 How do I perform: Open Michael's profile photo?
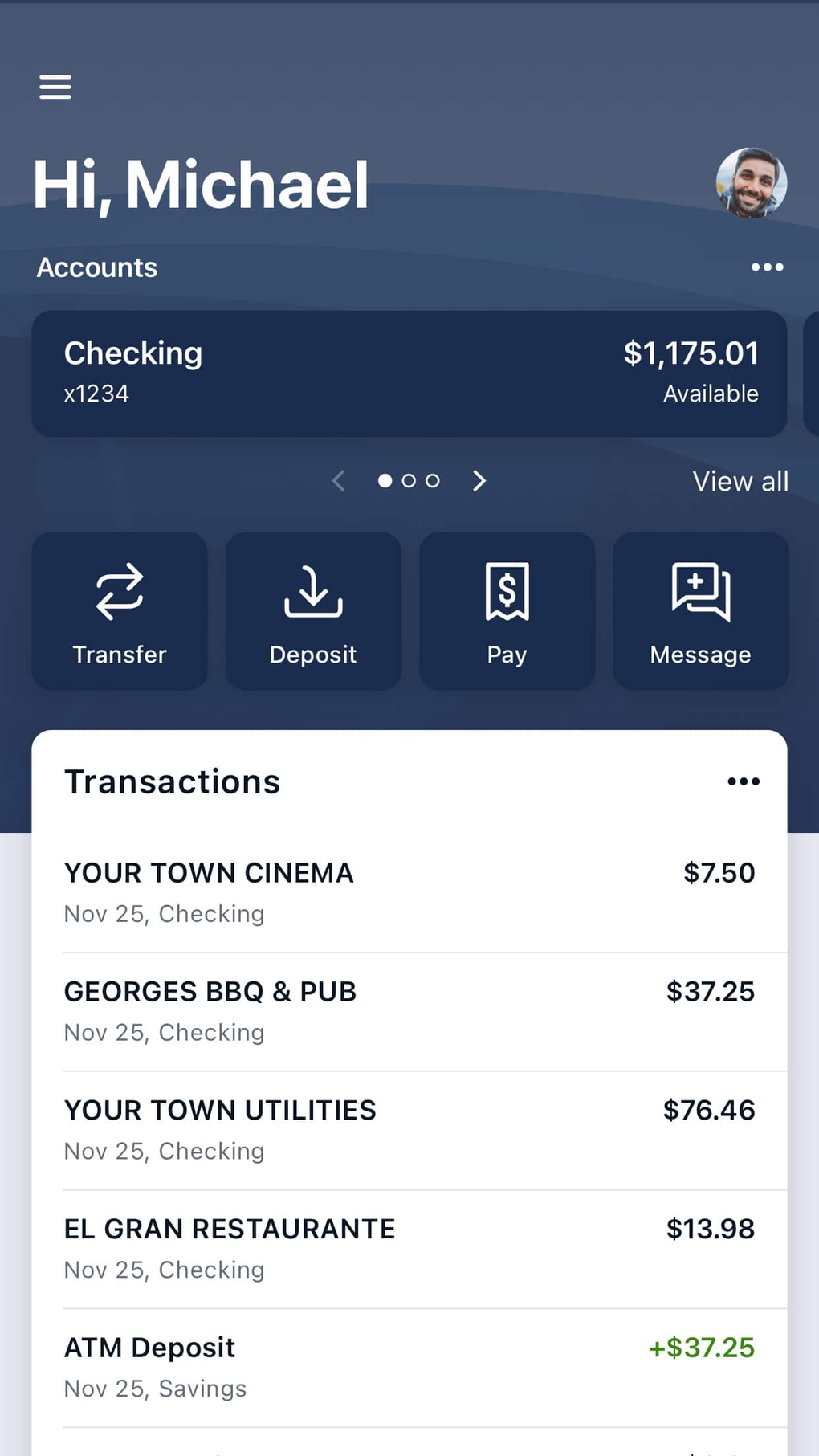point(751,183)
